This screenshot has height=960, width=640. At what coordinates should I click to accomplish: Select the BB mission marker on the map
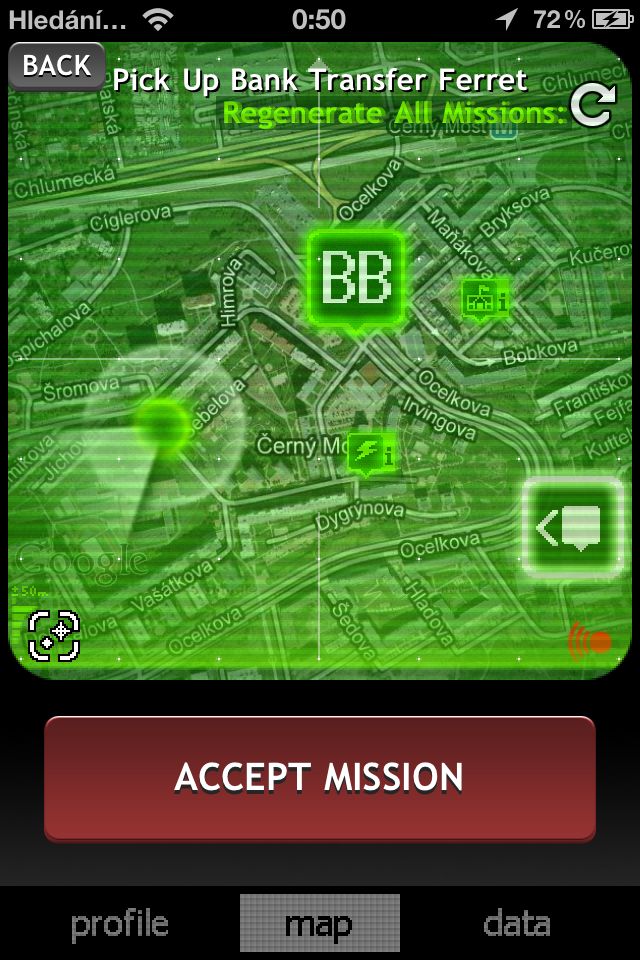(355, 279)
